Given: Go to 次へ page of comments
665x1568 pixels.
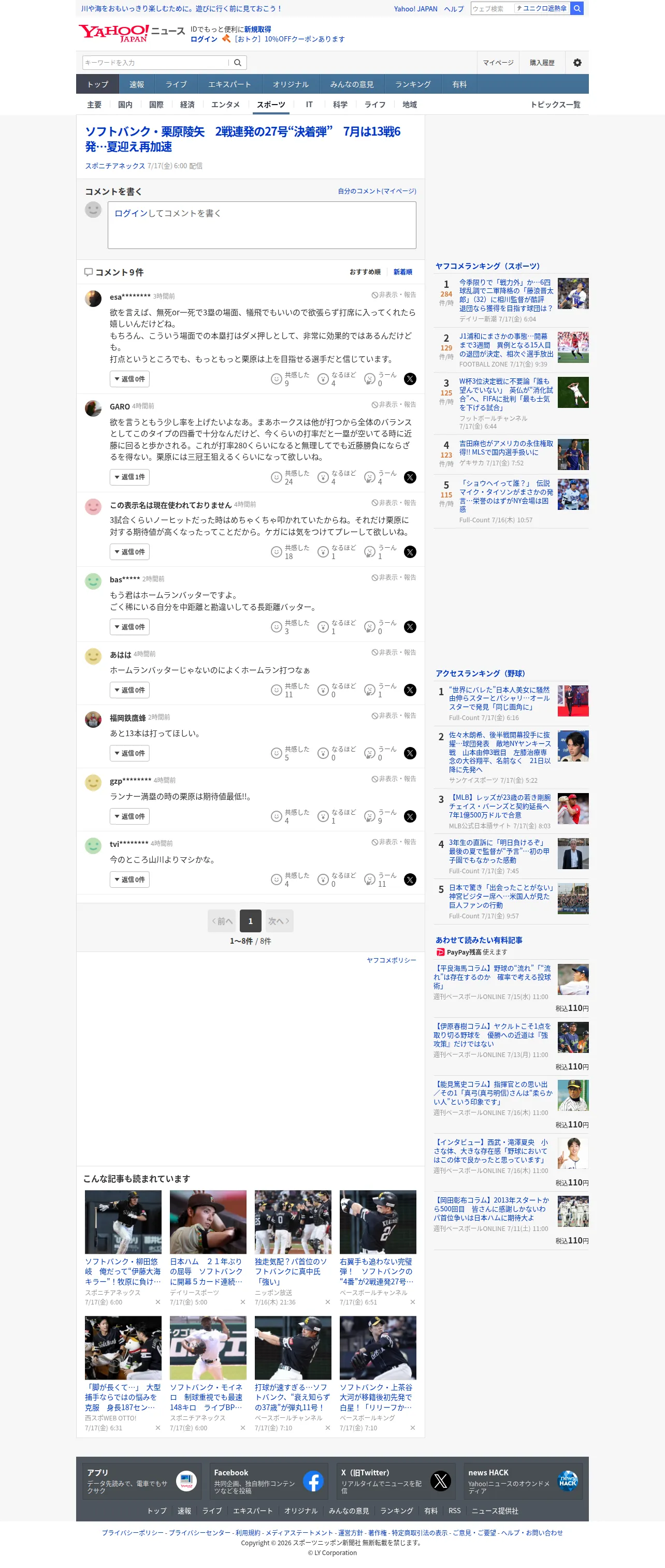Looking at the screenshot, I should pyautogui.click(x=279, y=921).
